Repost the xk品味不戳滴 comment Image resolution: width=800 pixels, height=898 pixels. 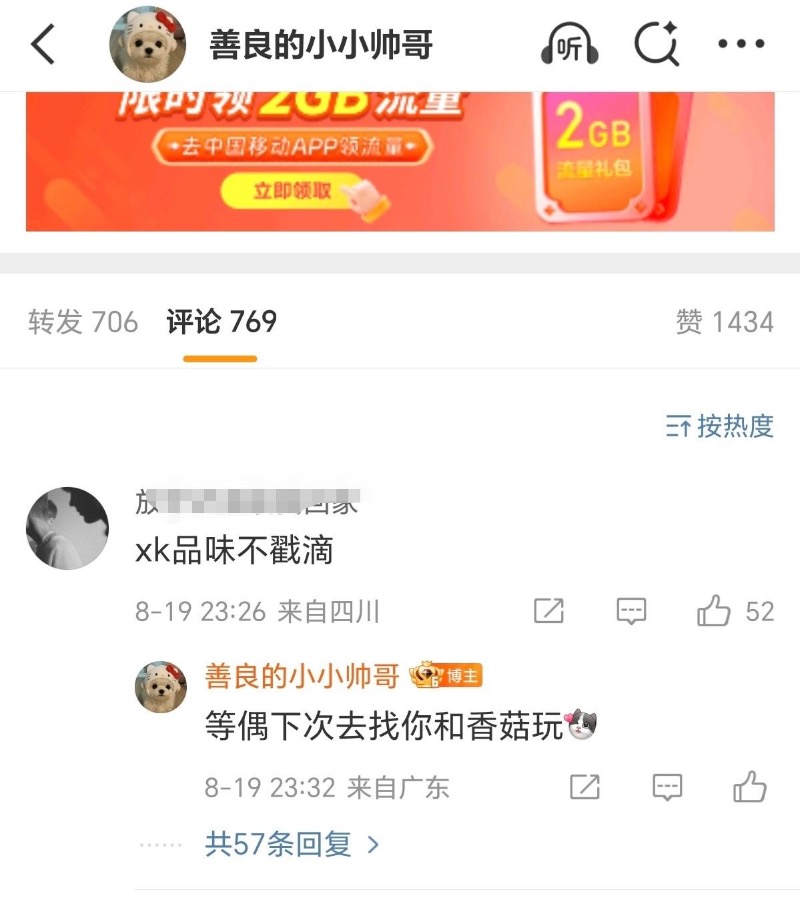pyautogui.click(x=549, y=611)
